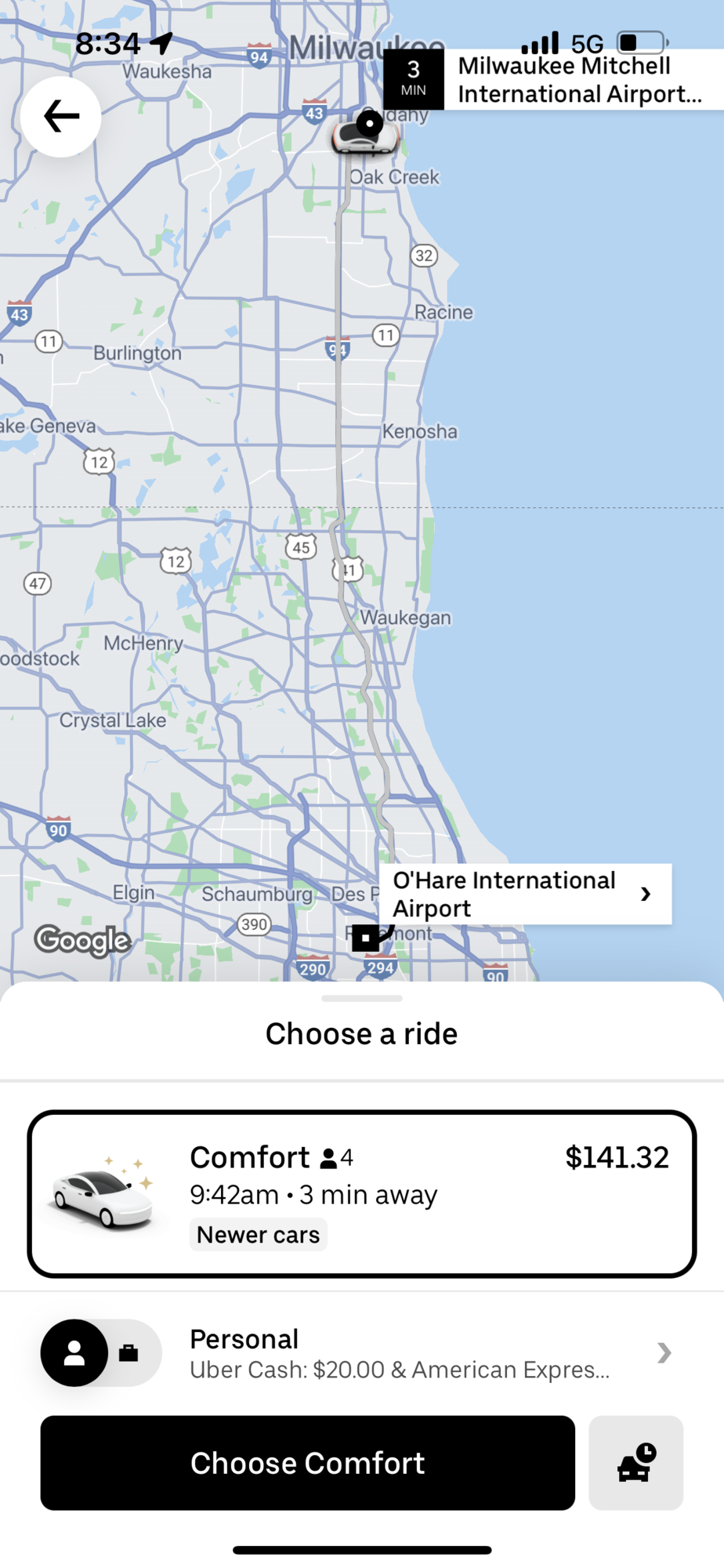Switch to the business profile briefcase
The width and height of the screenshot is (724, 1568).
point(129,1353)
